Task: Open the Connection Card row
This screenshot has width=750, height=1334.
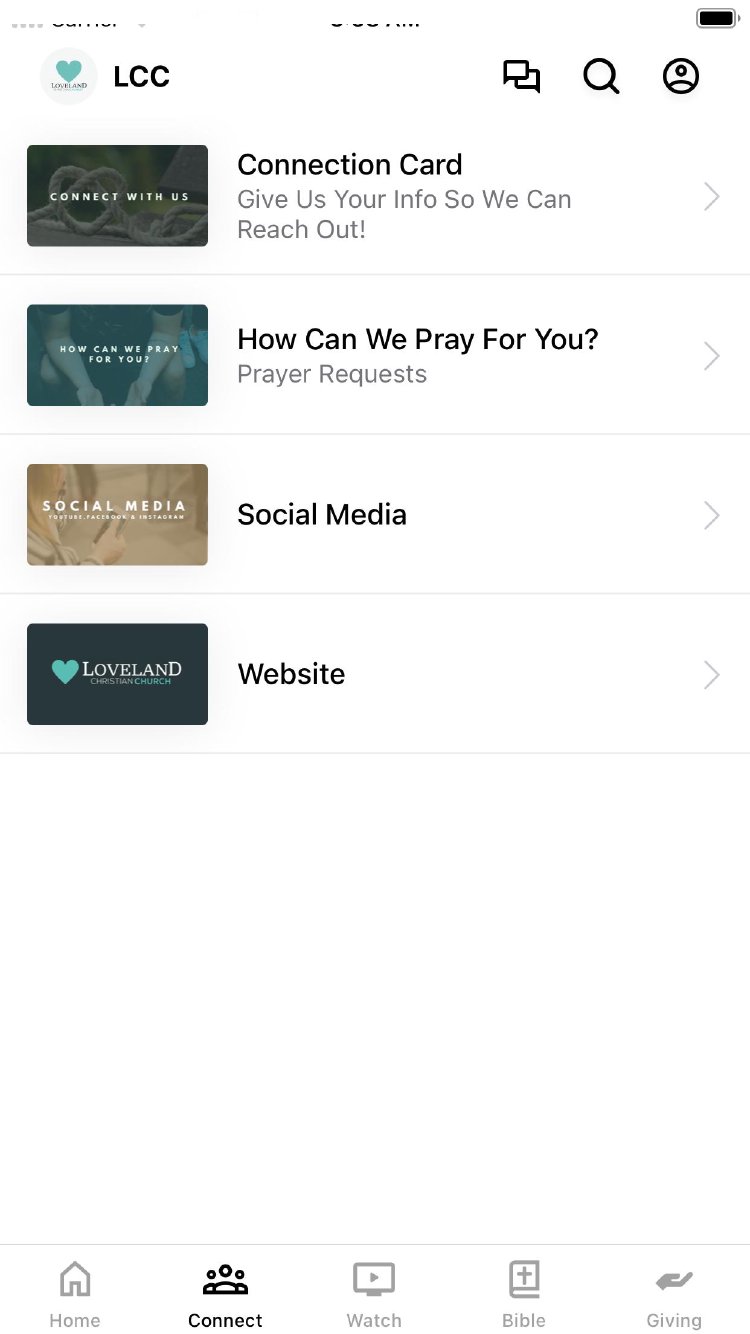Action: tap(375, 196)
